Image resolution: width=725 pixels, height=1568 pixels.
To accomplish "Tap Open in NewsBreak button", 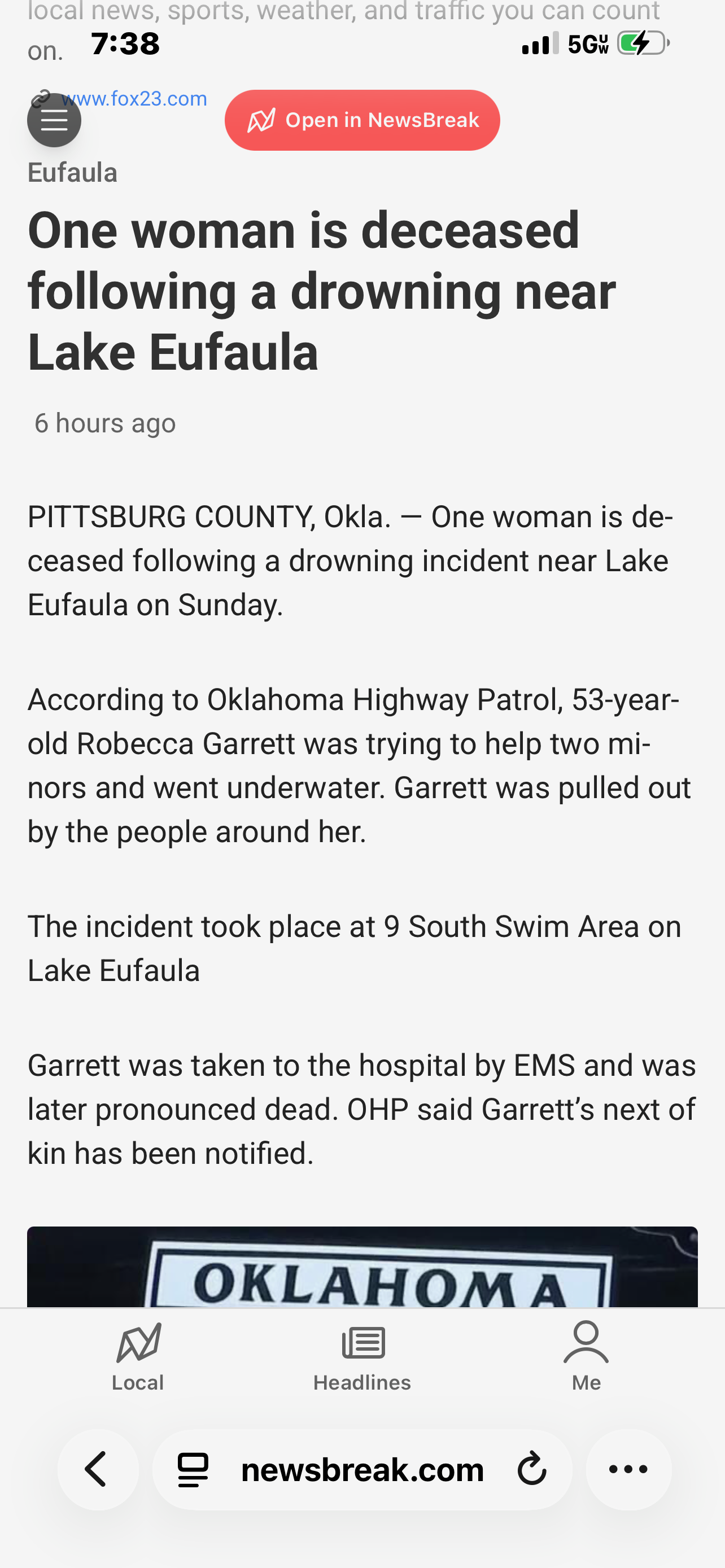I will pos(362,120).
